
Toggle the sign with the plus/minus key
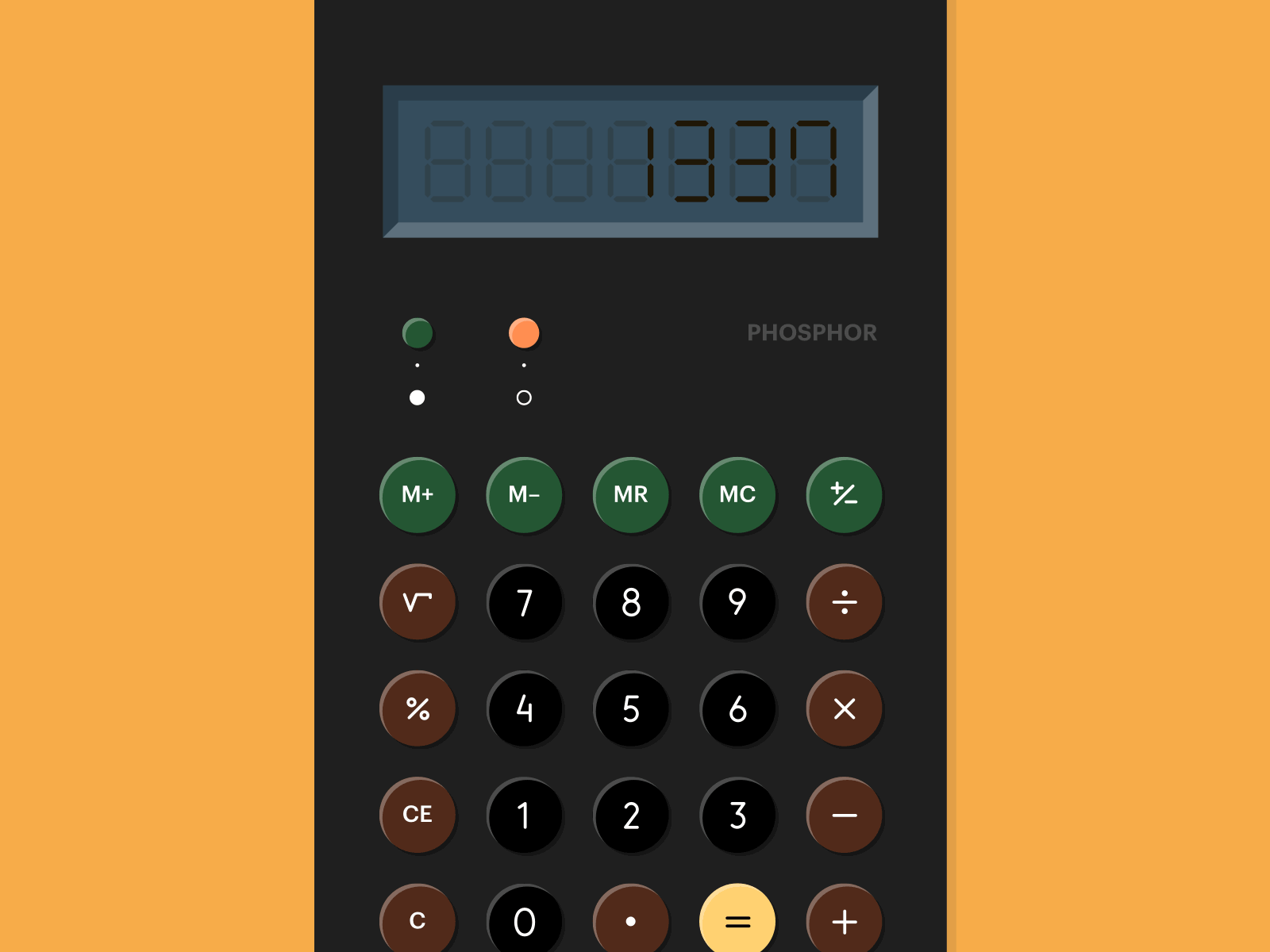click(x=845, y=495)
